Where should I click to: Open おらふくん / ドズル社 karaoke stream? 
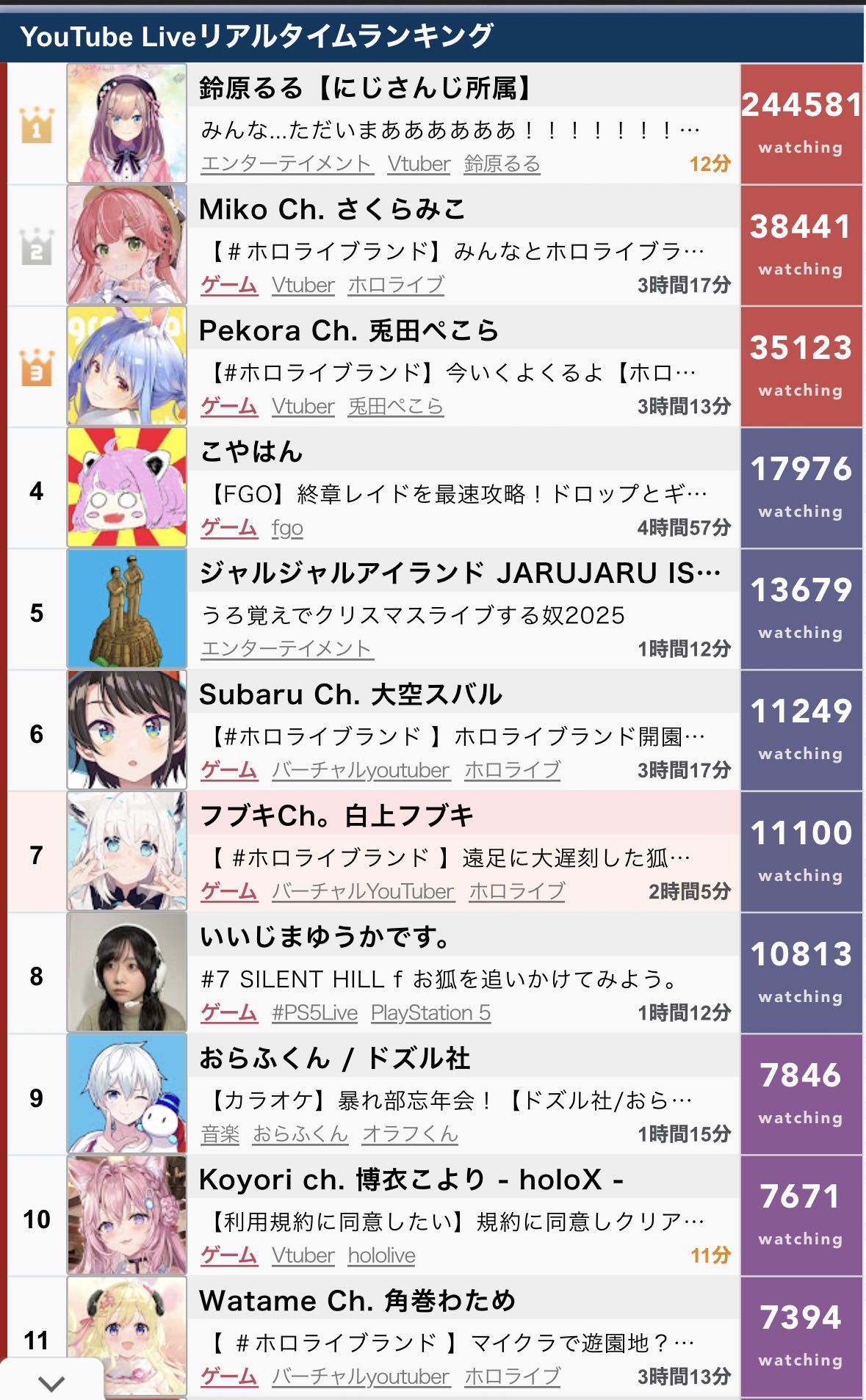[334, 1059]
